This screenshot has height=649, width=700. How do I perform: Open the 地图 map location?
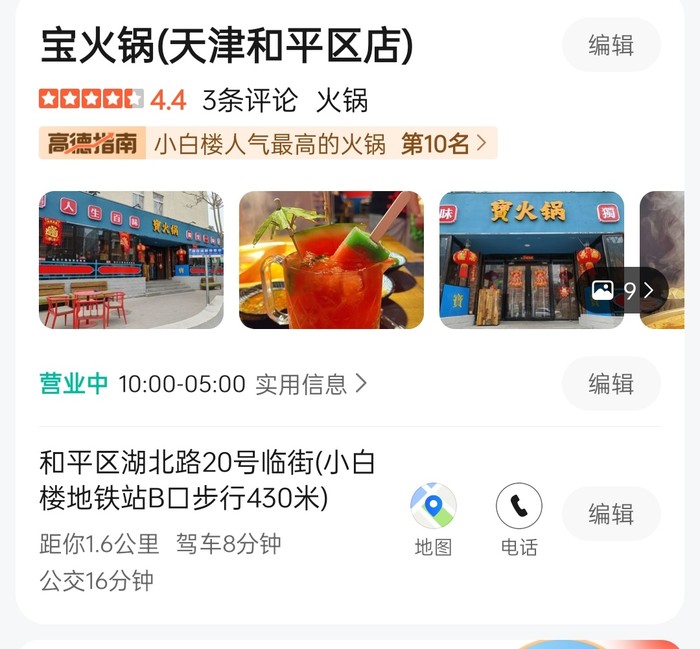[x=433, y=519]
